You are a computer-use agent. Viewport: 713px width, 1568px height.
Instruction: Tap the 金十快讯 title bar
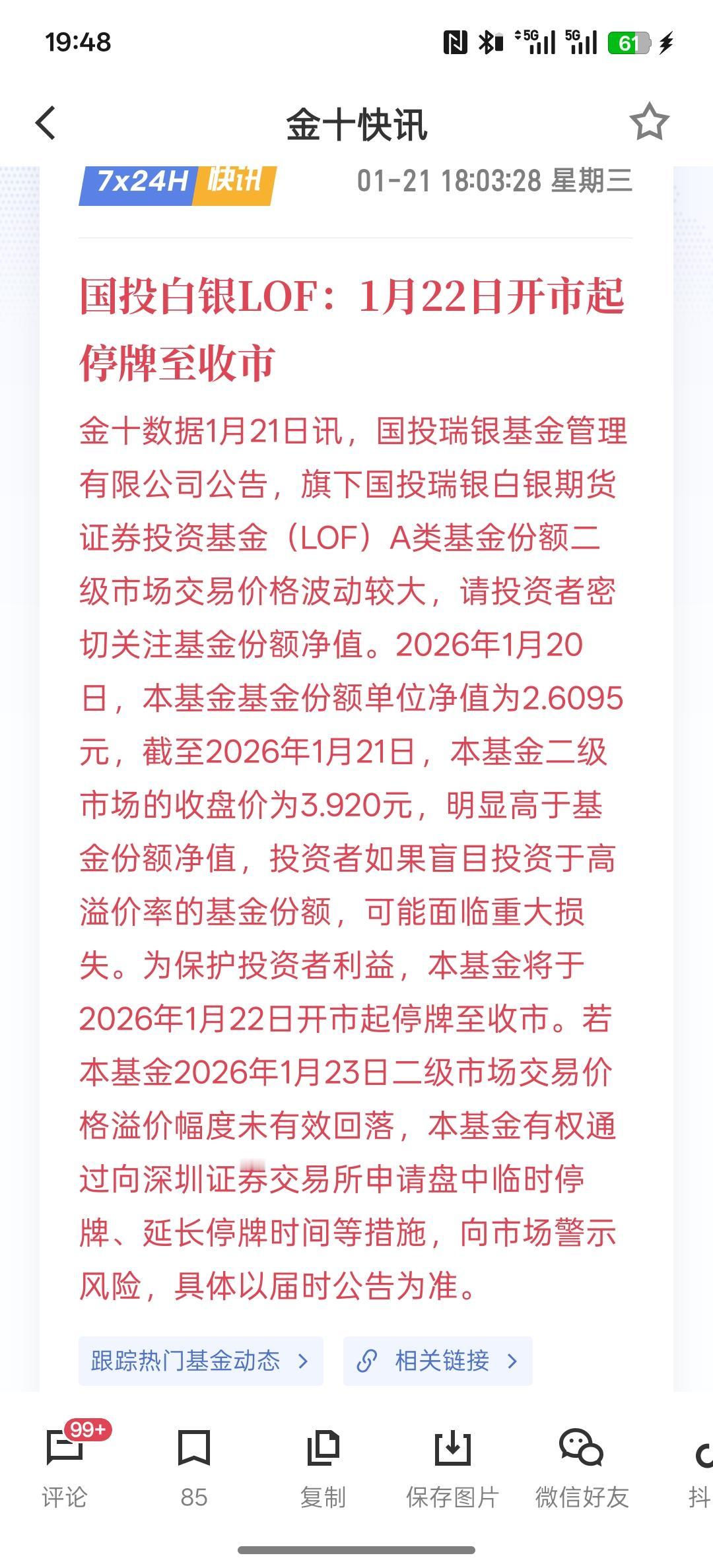point(356,123)
